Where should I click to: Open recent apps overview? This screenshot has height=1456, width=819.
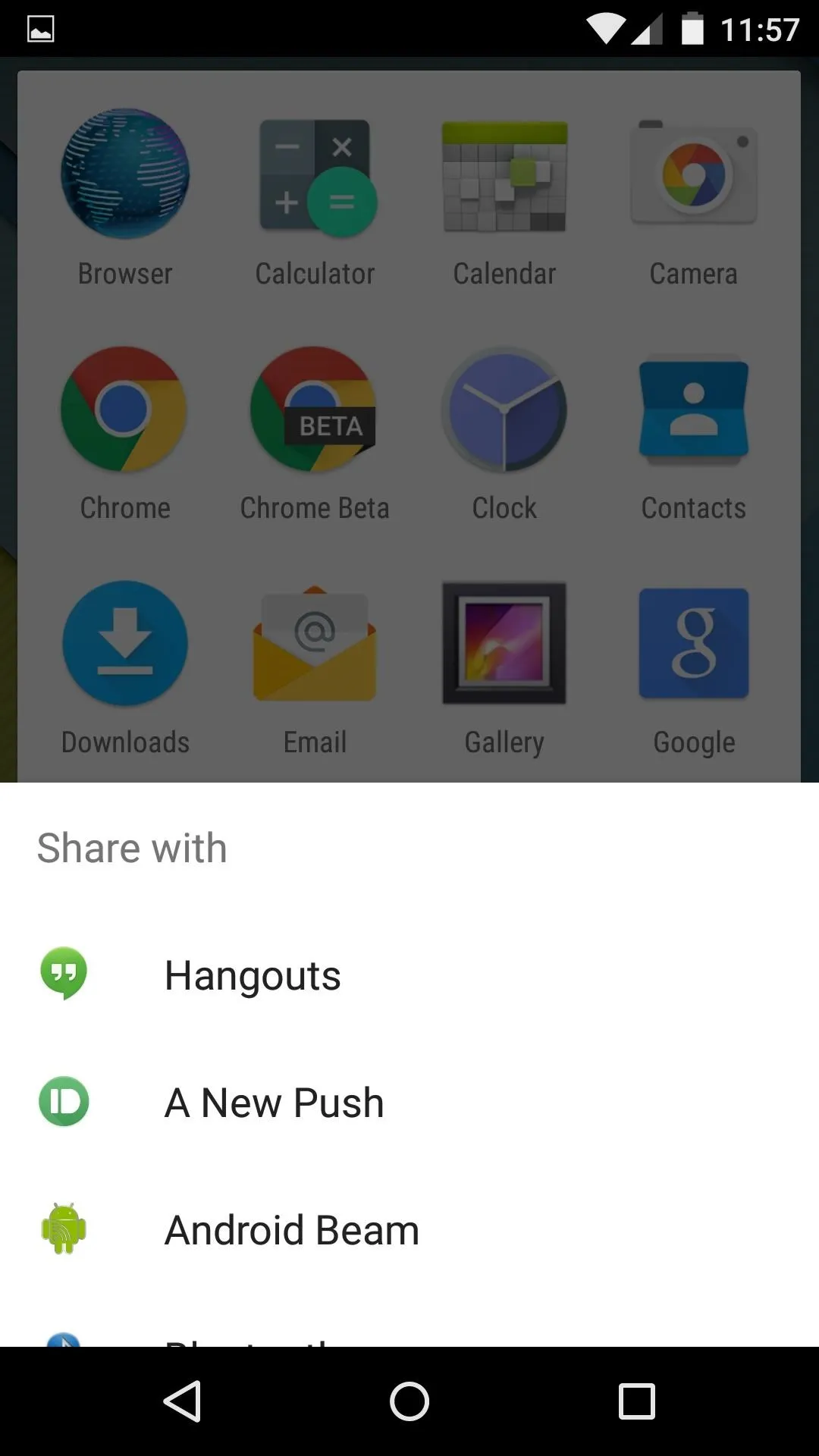coord(637,1401)
